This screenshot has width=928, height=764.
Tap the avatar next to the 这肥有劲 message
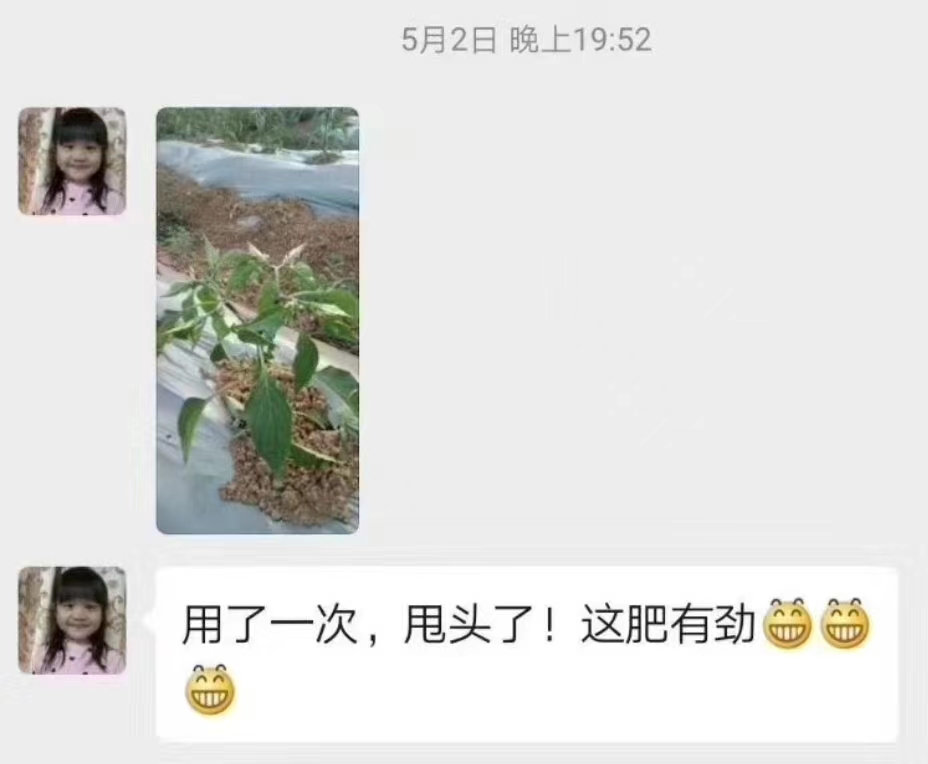72,620
